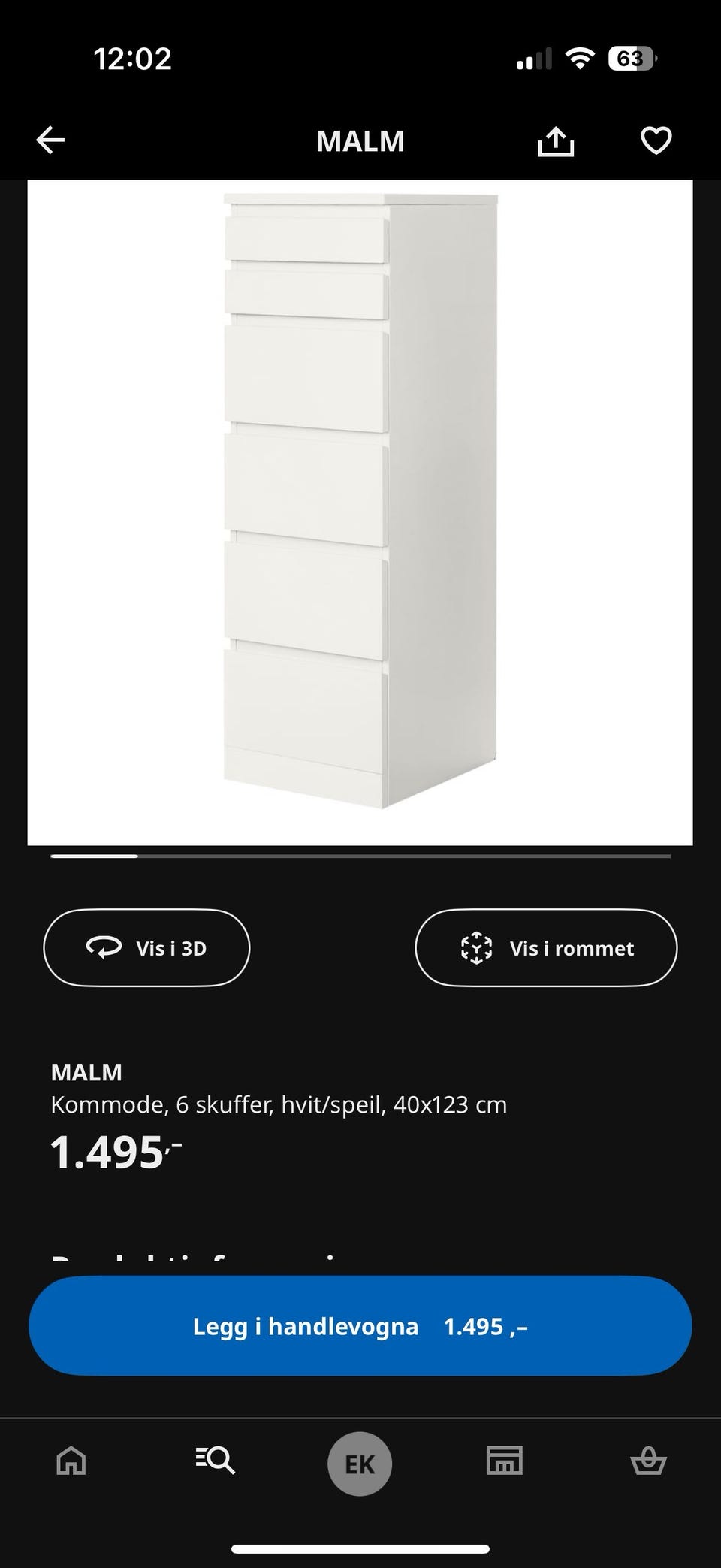Tap the share icon next to MALM

pyautogui.click(x=555, y=140)
